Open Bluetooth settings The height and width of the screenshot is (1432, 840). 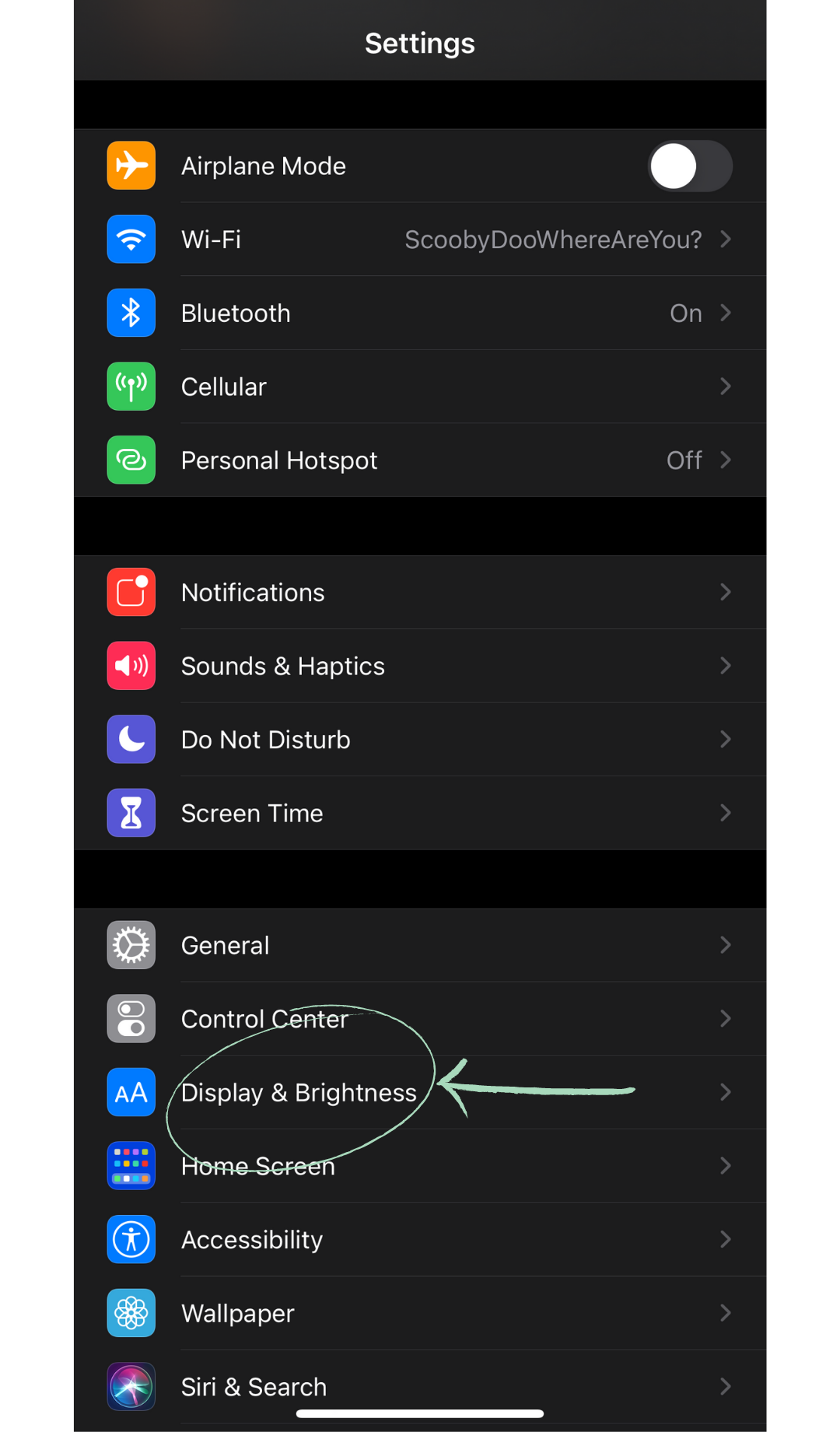pyautogui.click(x=420, y=313)
